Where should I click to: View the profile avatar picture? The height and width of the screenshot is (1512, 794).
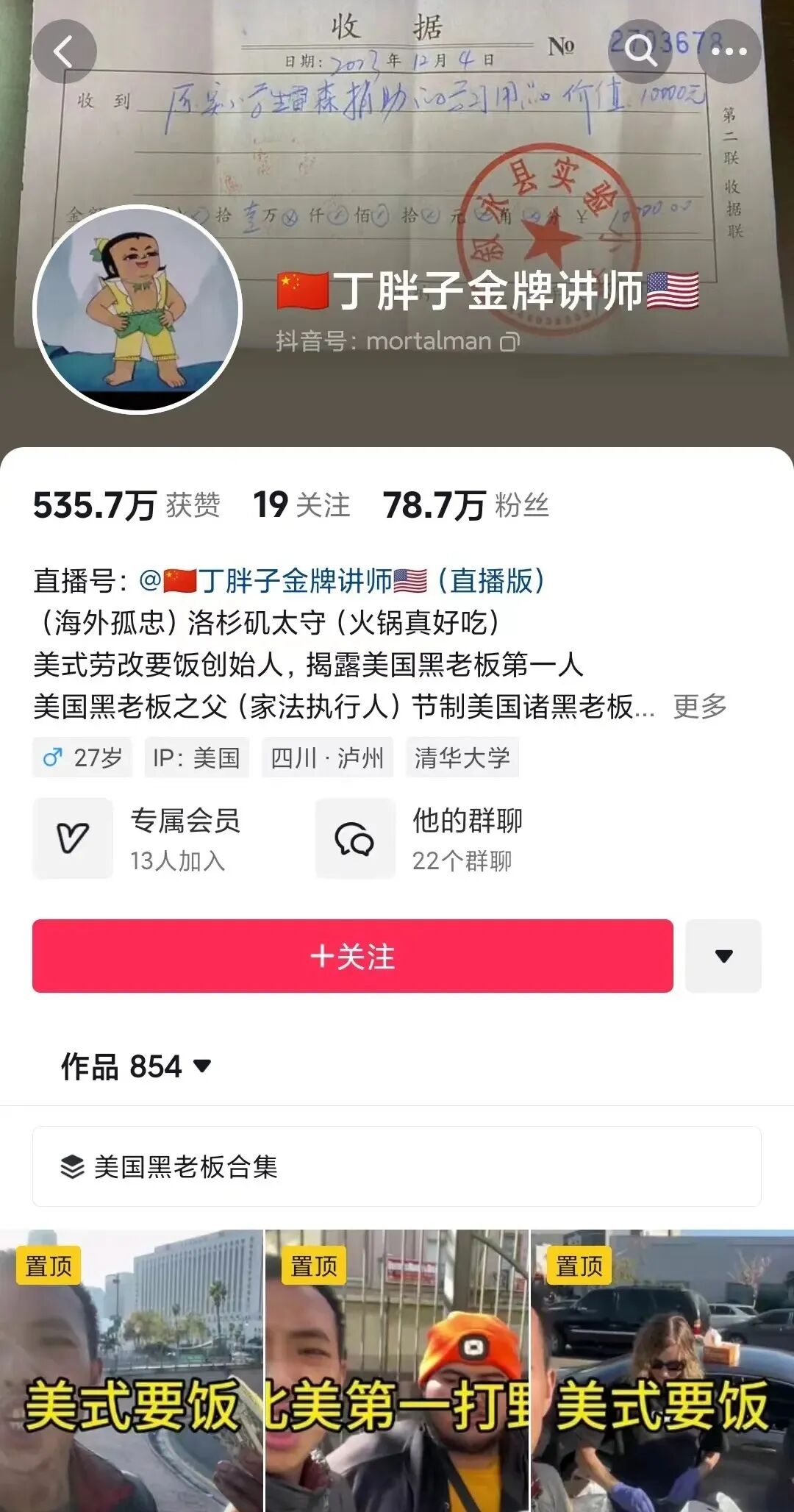(x=137, y=309)
